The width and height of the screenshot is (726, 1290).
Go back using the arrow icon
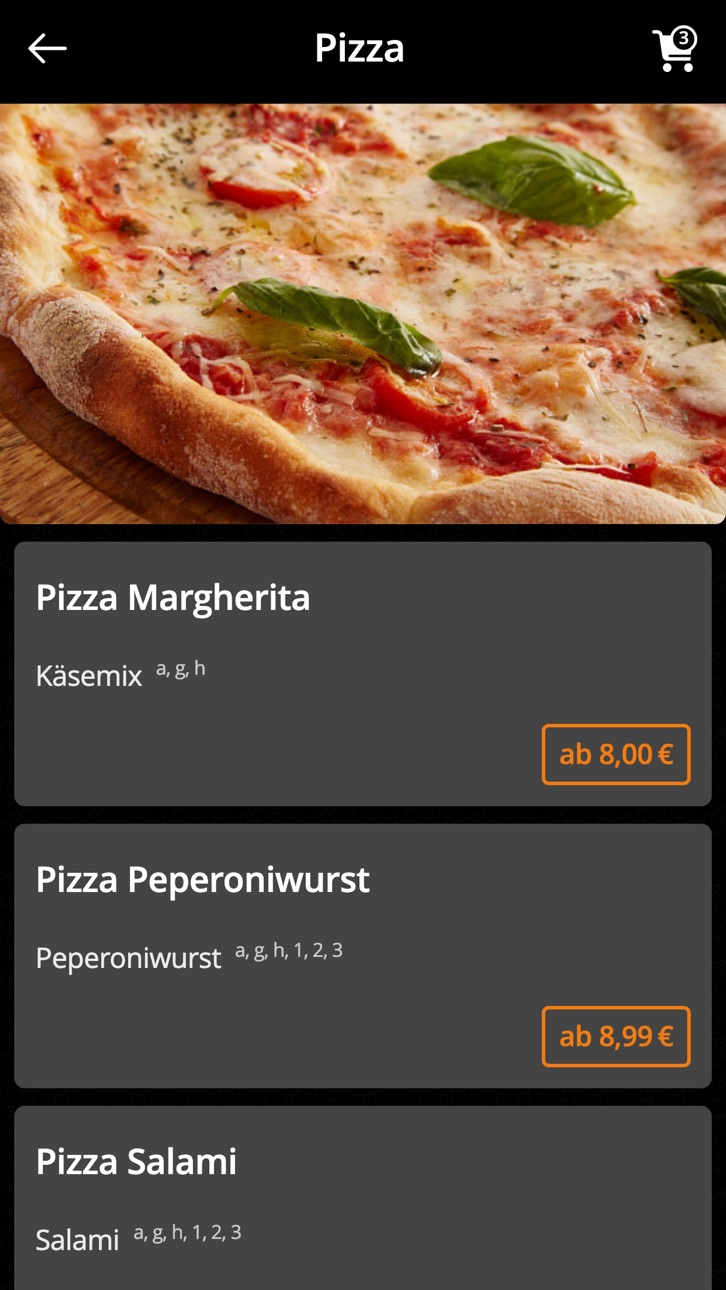[x=47, y=48]
